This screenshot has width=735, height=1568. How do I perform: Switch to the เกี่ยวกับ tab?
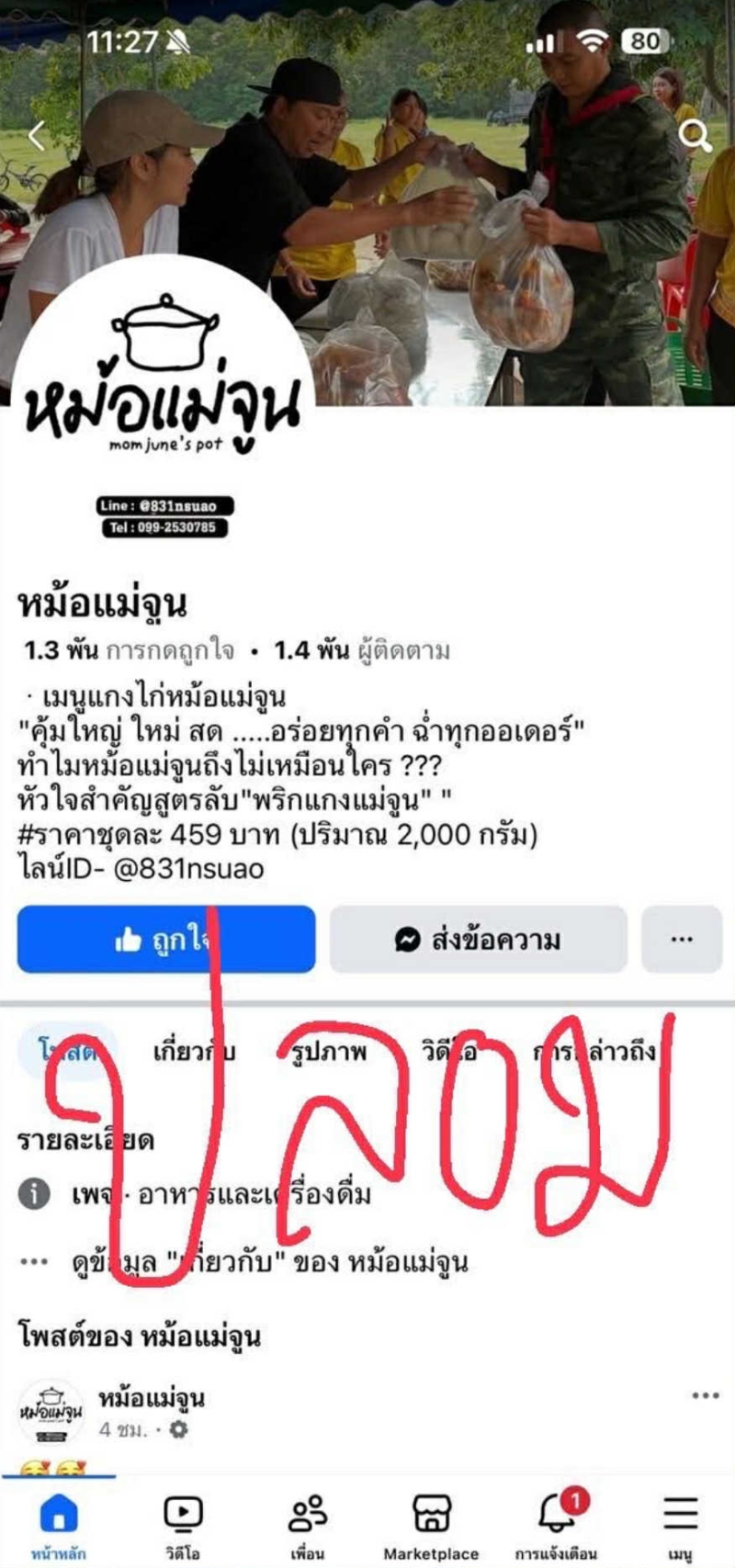[193, 1051]
